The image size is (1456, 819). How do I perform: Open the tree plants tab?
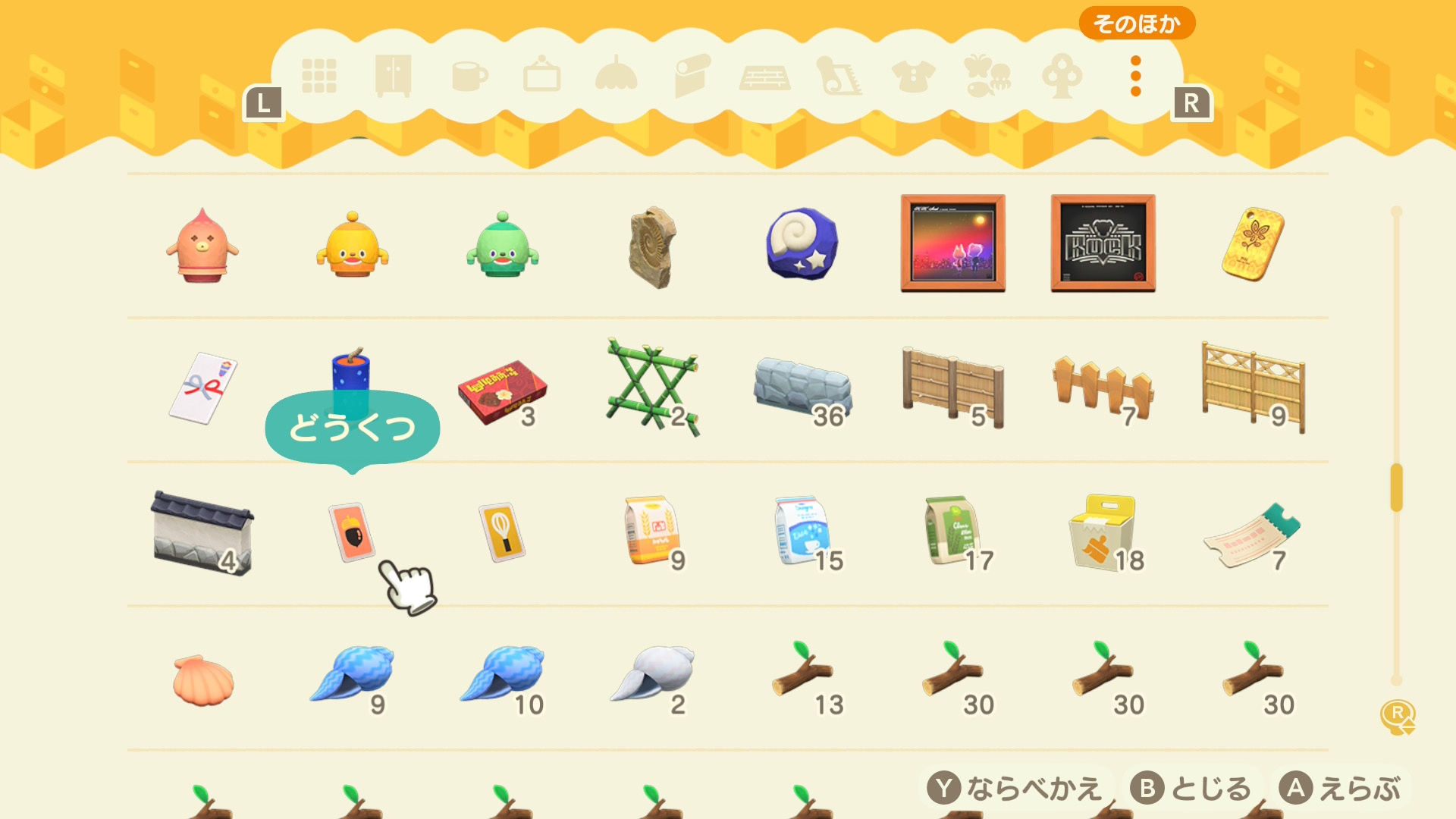coord(1062,76)
